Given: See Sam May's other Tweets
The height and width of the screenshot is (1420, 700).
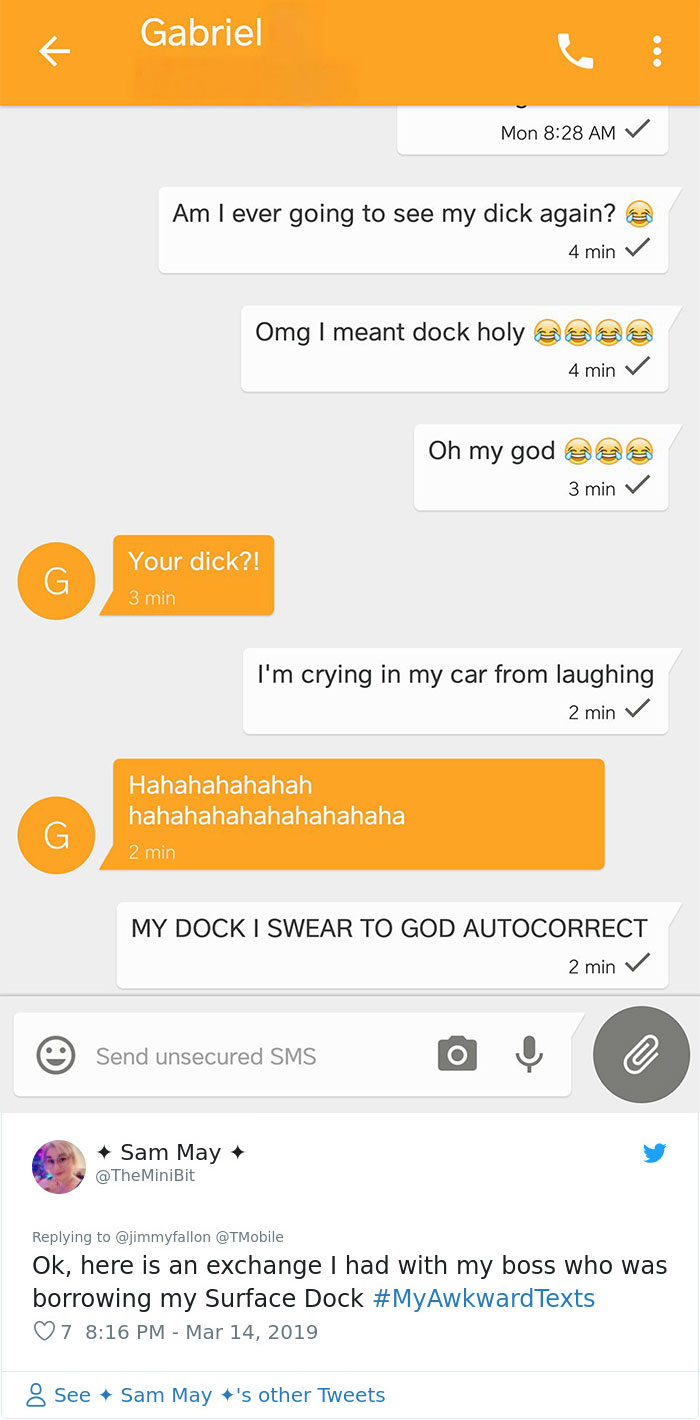Looking at the screenshot, I should pos(206,1395).
